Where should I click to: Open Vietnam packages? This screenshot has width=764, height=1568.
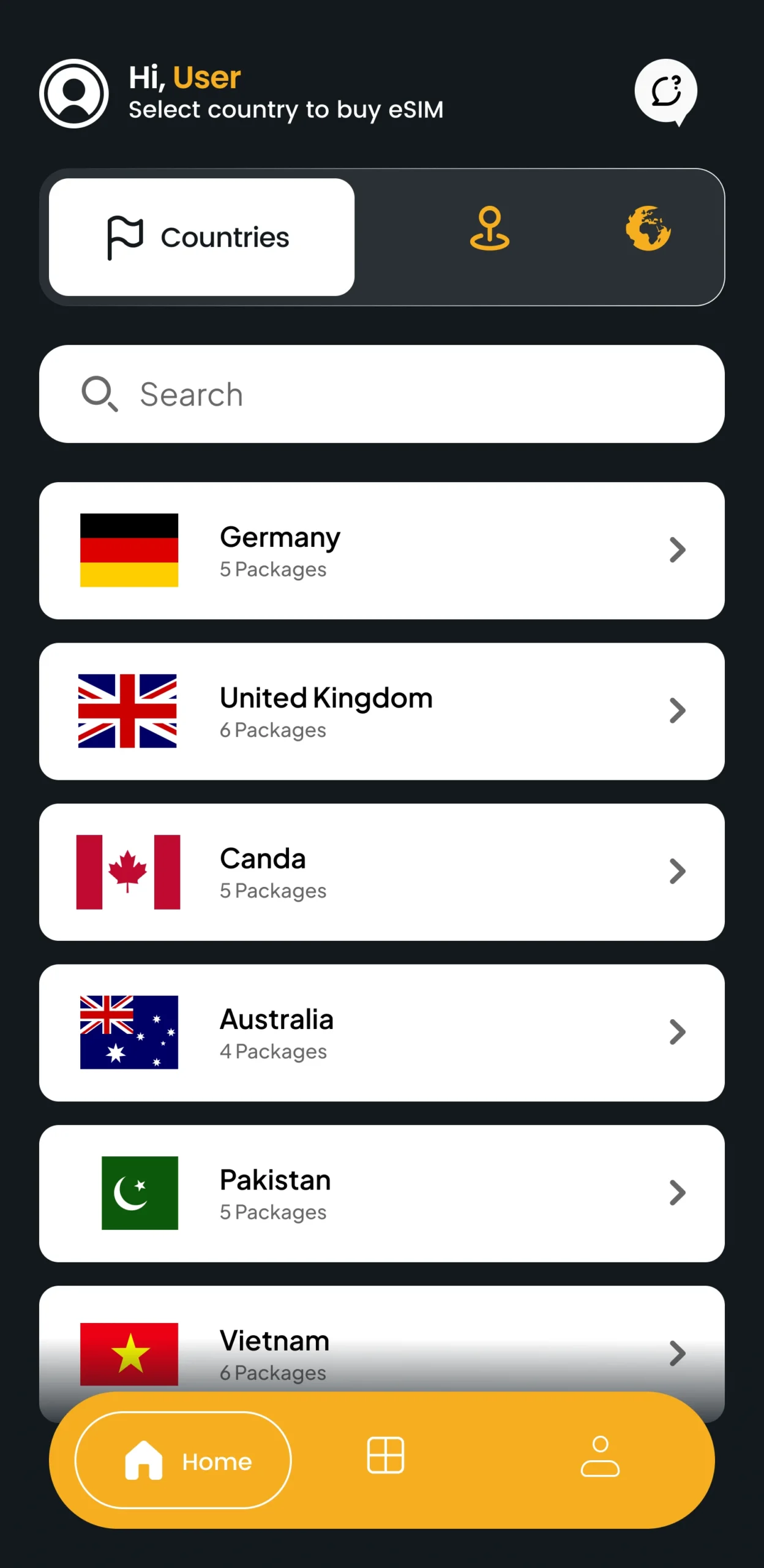(x=382, y=1347)
